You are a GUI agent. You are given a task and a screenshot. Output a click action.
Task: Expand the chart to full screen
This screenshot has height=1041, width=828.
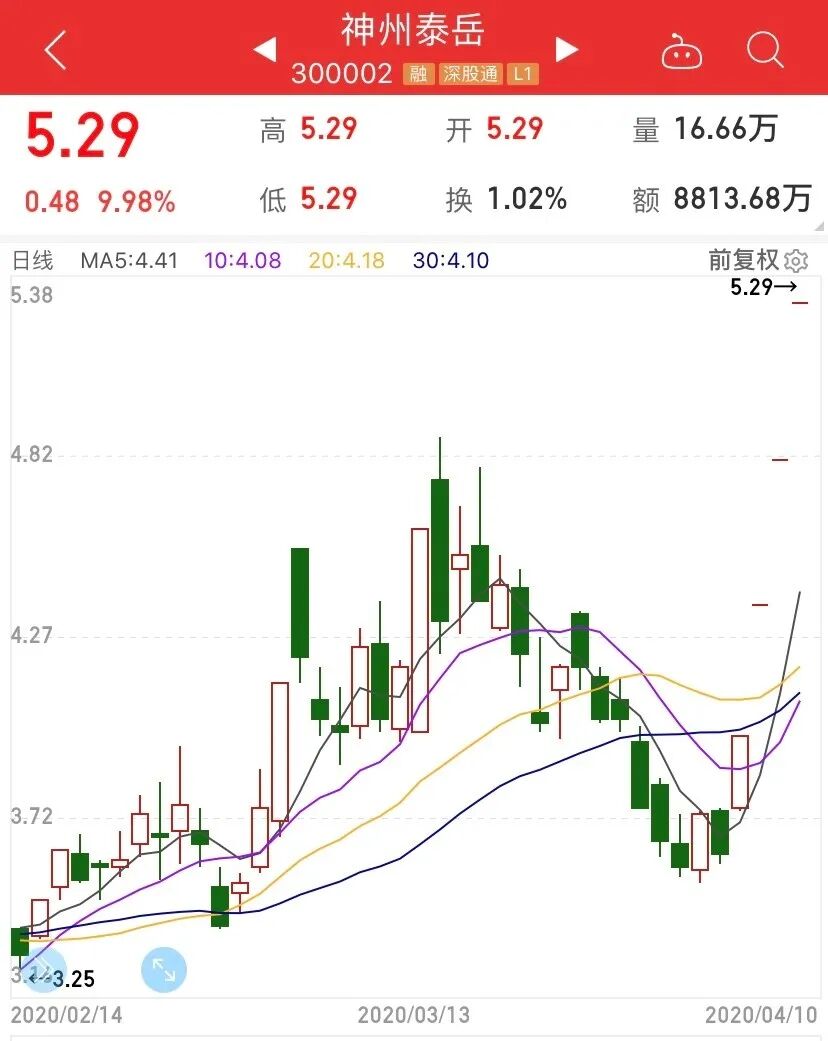coord(164,969)
